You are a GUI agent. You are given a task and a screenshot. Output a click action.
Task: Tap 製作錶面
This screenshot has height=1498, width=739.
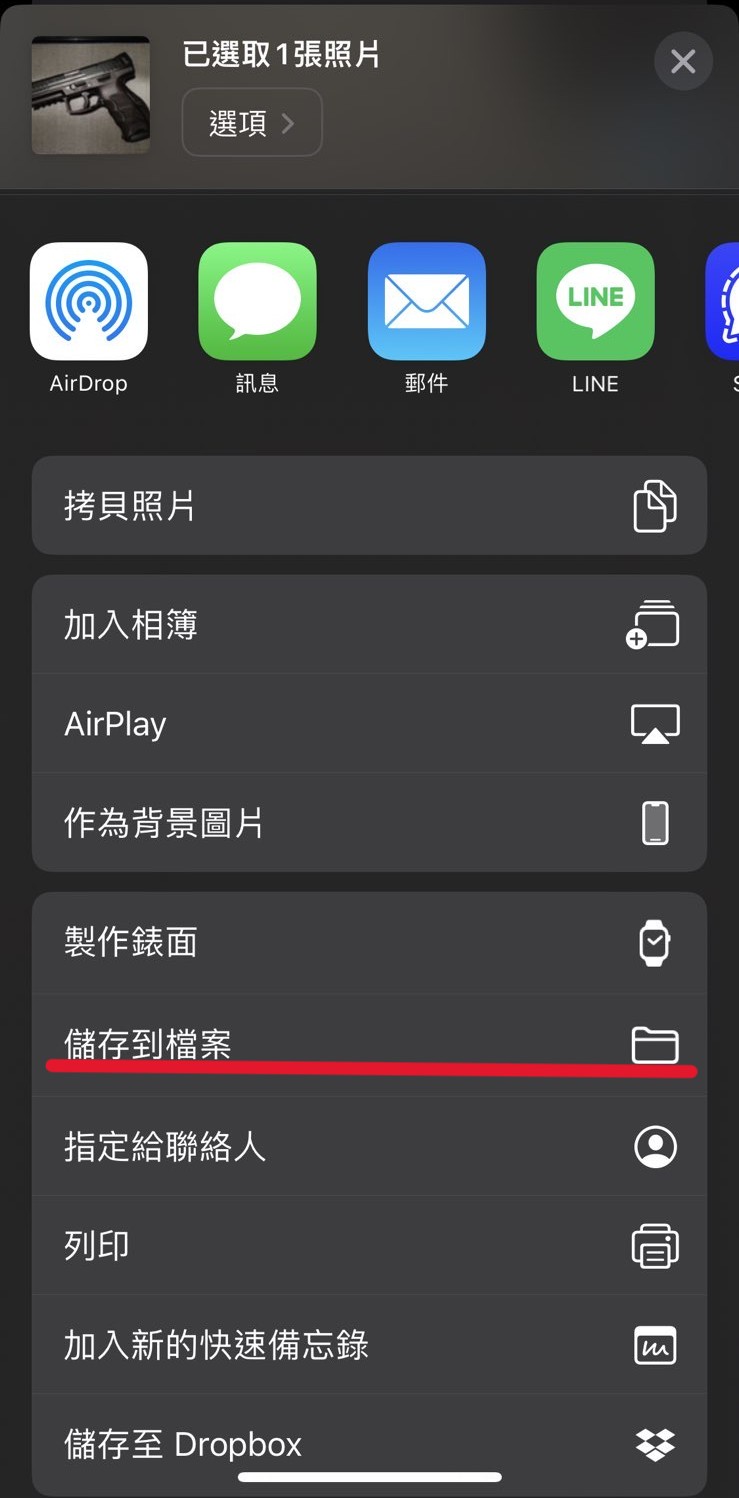coord(369,943)
